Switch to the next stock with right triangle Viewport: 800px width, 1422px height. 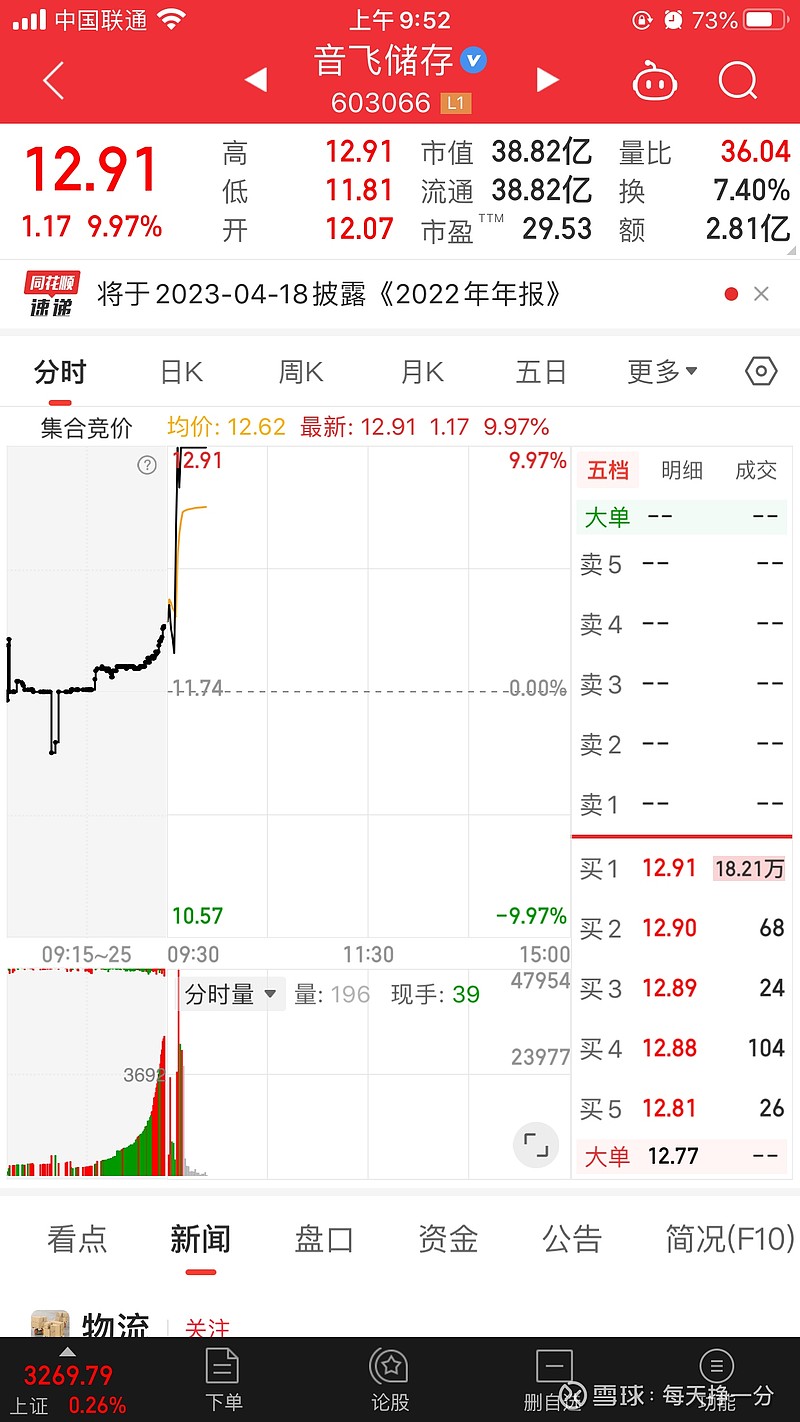[547, 80]
